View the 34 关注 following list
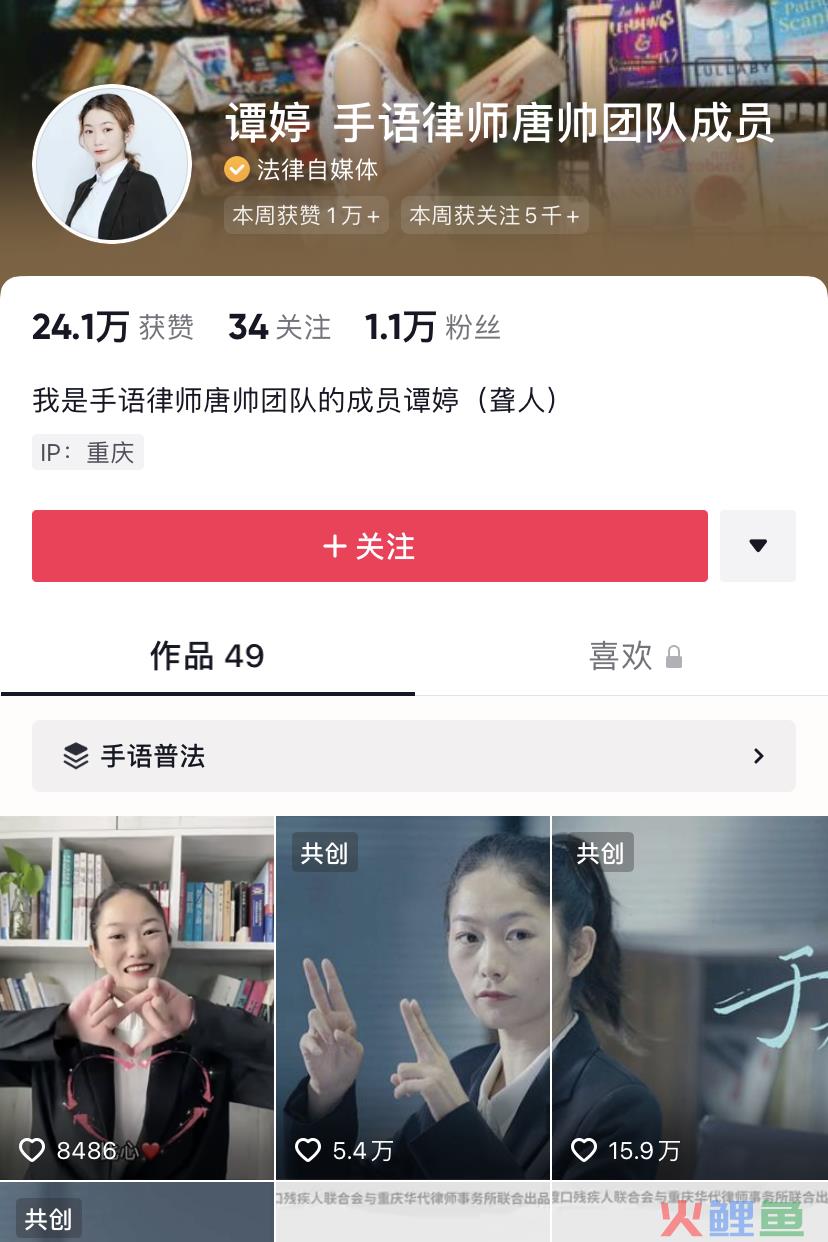The height and width of the screenshot is (1242, 828). coord(279,327)
